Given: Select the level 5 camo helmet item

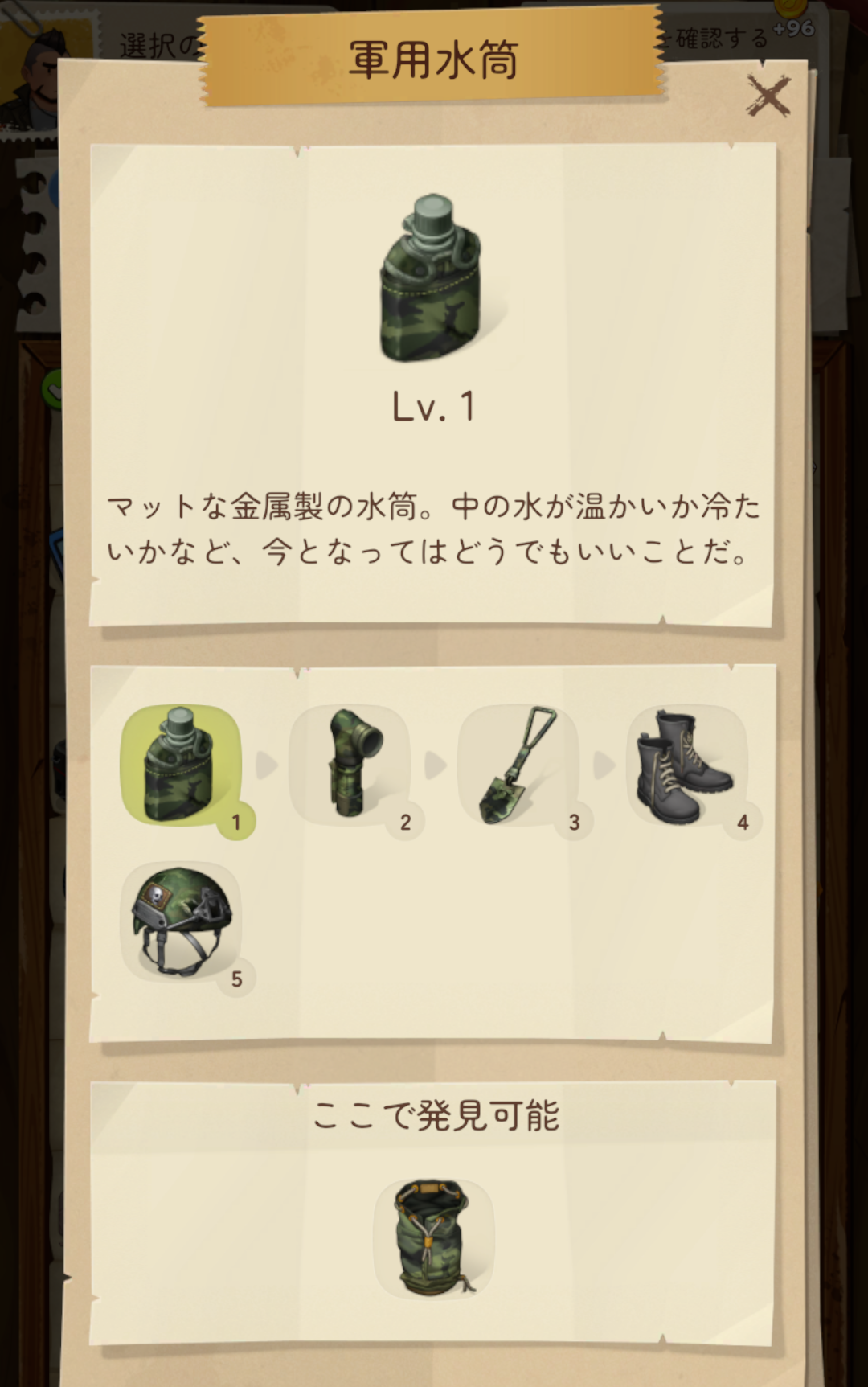Looking at the screenshot, I should pos(181,921).
